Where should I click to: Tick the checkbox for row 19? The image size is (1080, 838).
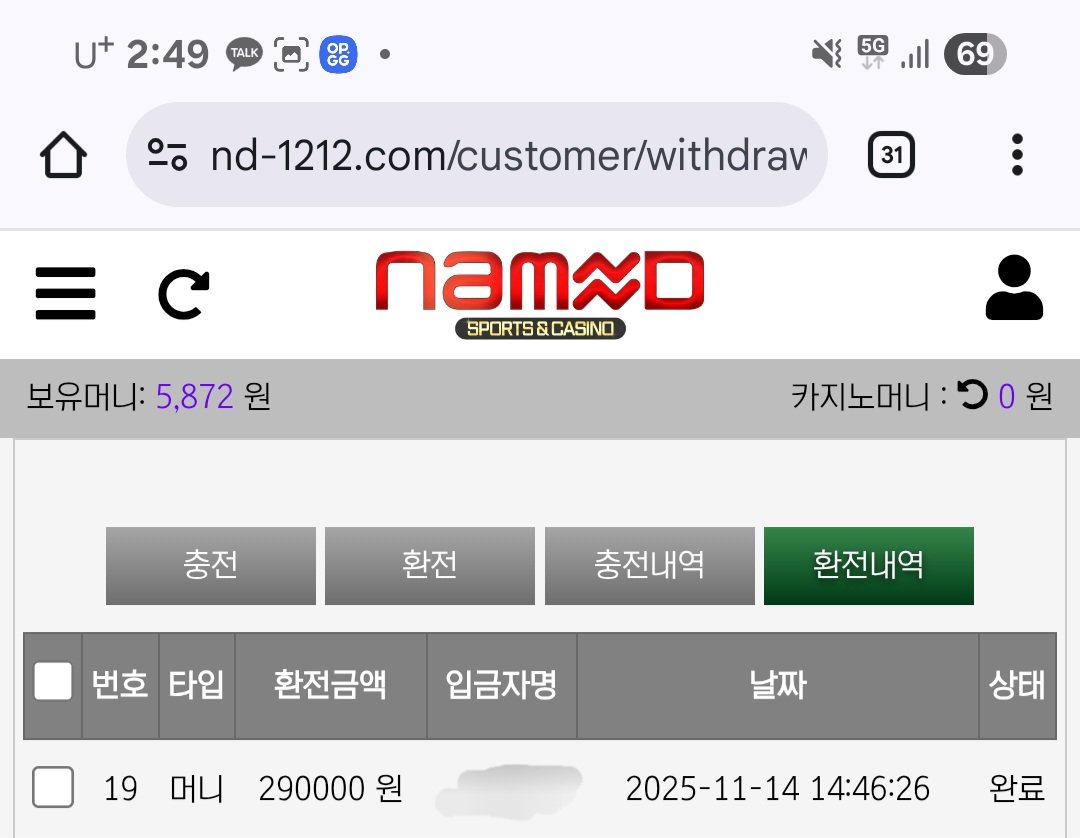(53, 788)
